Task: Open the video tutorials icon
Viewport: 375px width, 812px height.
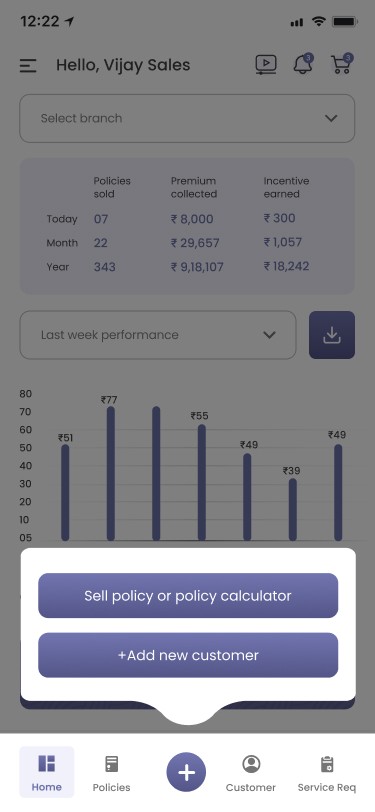Action: click(x=266, y=65)
